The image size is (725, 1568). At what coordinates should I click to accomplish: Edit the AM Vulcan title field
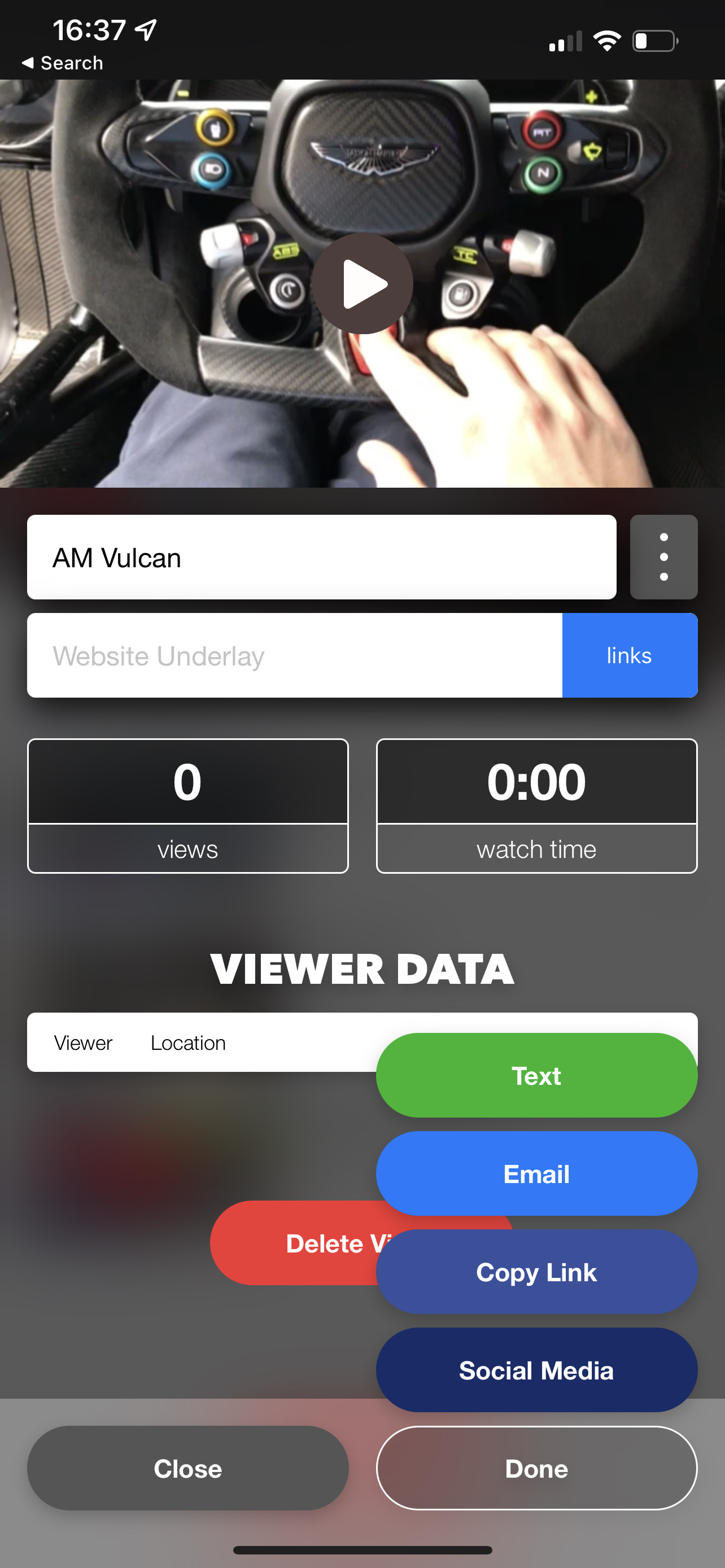tap(321, 557)
